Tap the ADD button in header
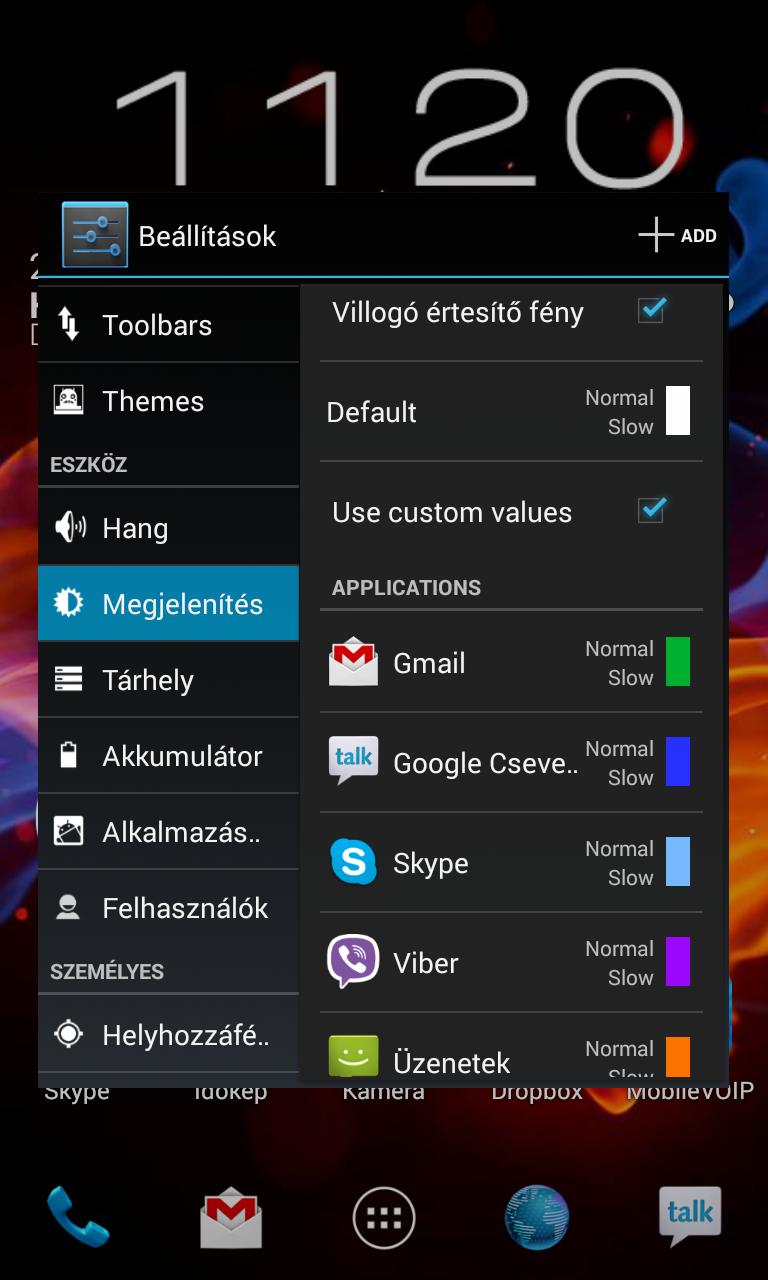768x1280 pixels. point(678,236)
